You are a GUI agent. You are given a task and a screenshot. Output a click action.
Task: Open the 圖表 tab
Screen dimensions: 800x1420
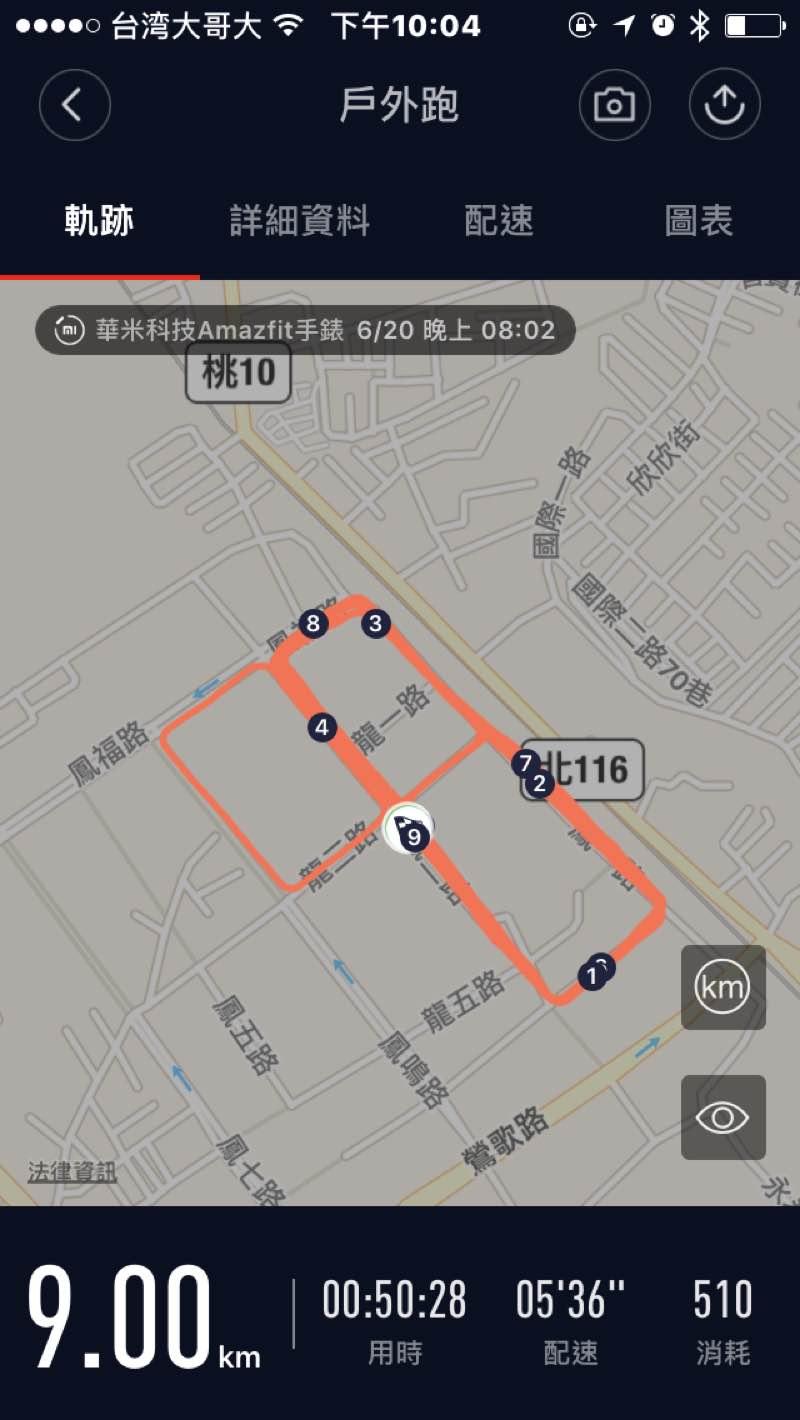click(x=699, y=221)
